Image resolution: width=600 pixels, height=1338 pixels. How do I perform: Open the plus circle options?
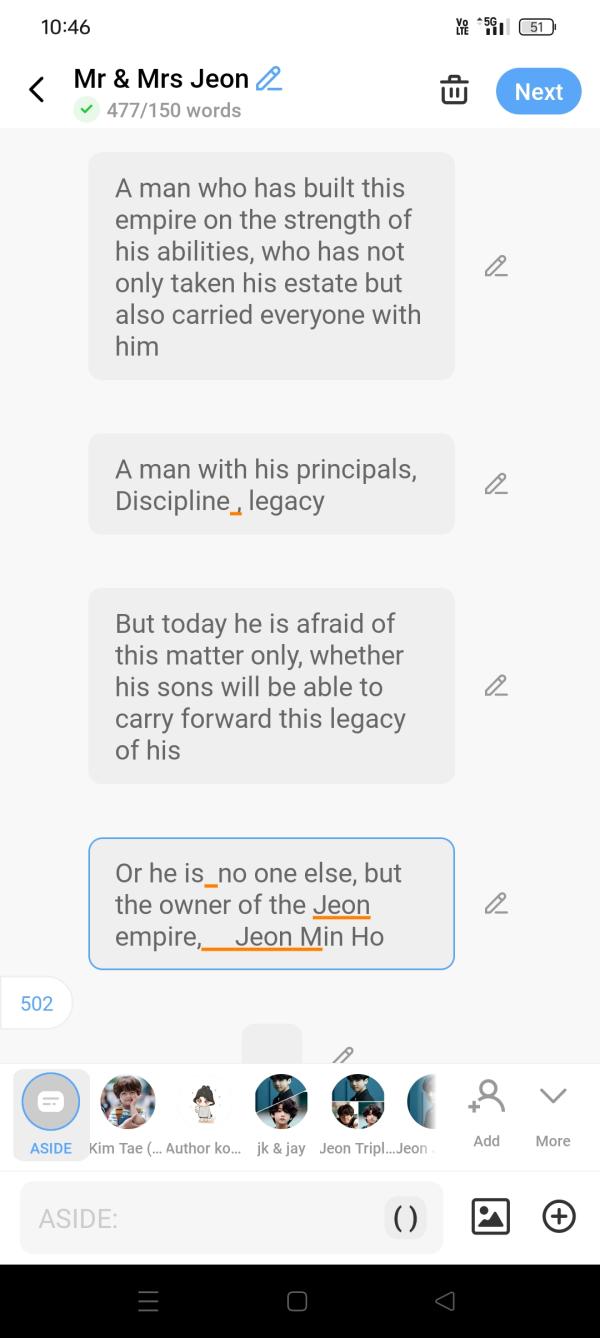pyautogui.click(x=559, y=1217)
